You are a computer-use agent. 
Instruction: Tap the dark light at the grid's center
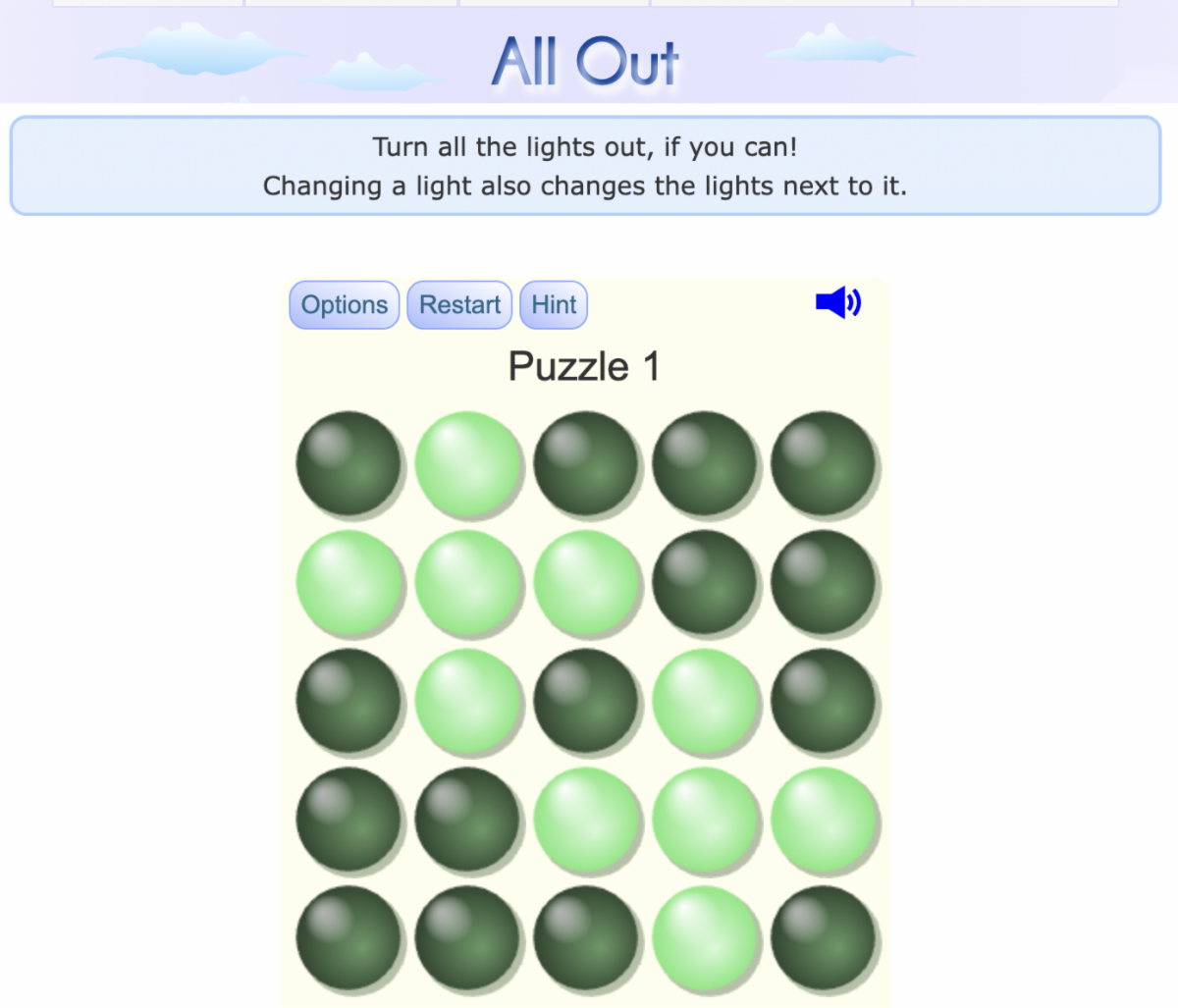[586, 701]
